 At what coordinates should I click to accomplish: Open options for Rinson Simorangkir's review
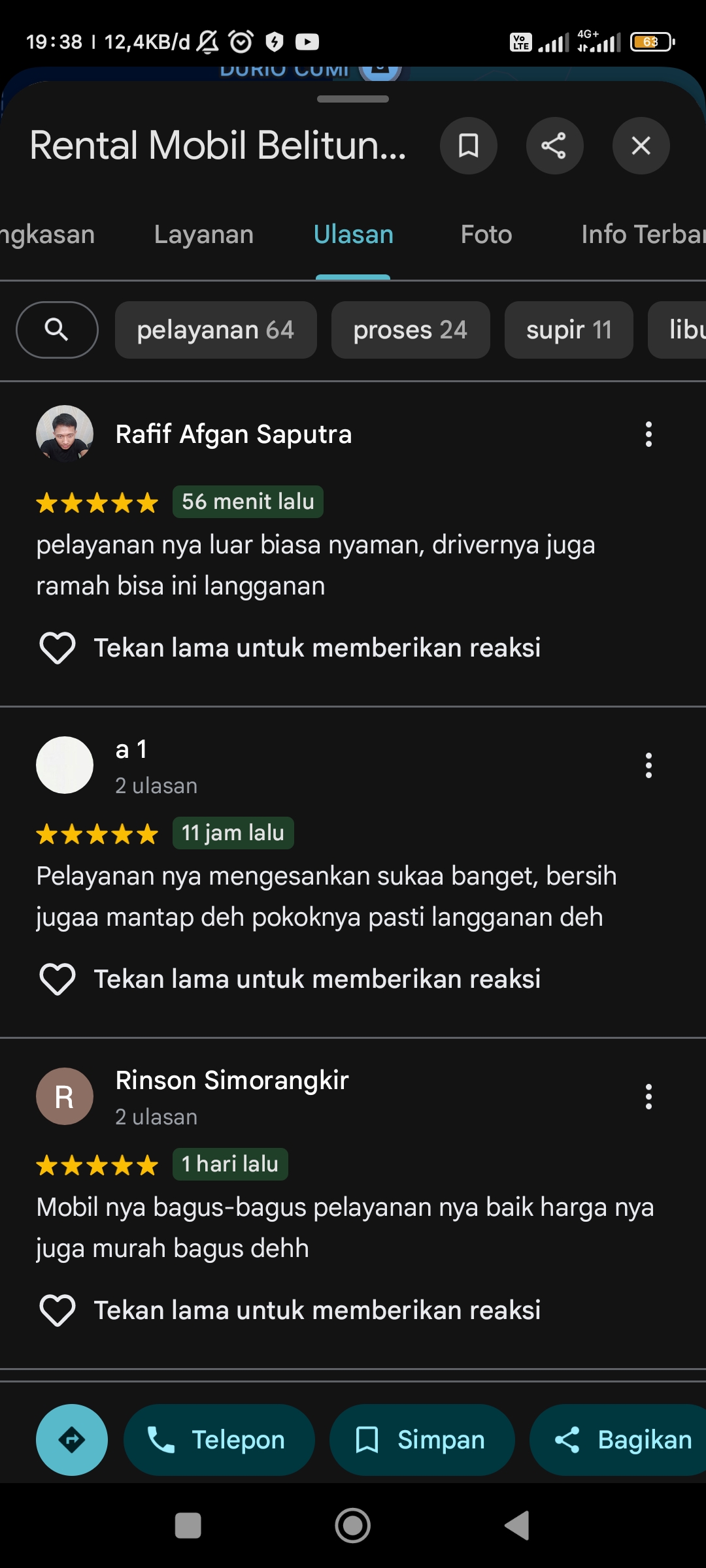[648, 1097]
